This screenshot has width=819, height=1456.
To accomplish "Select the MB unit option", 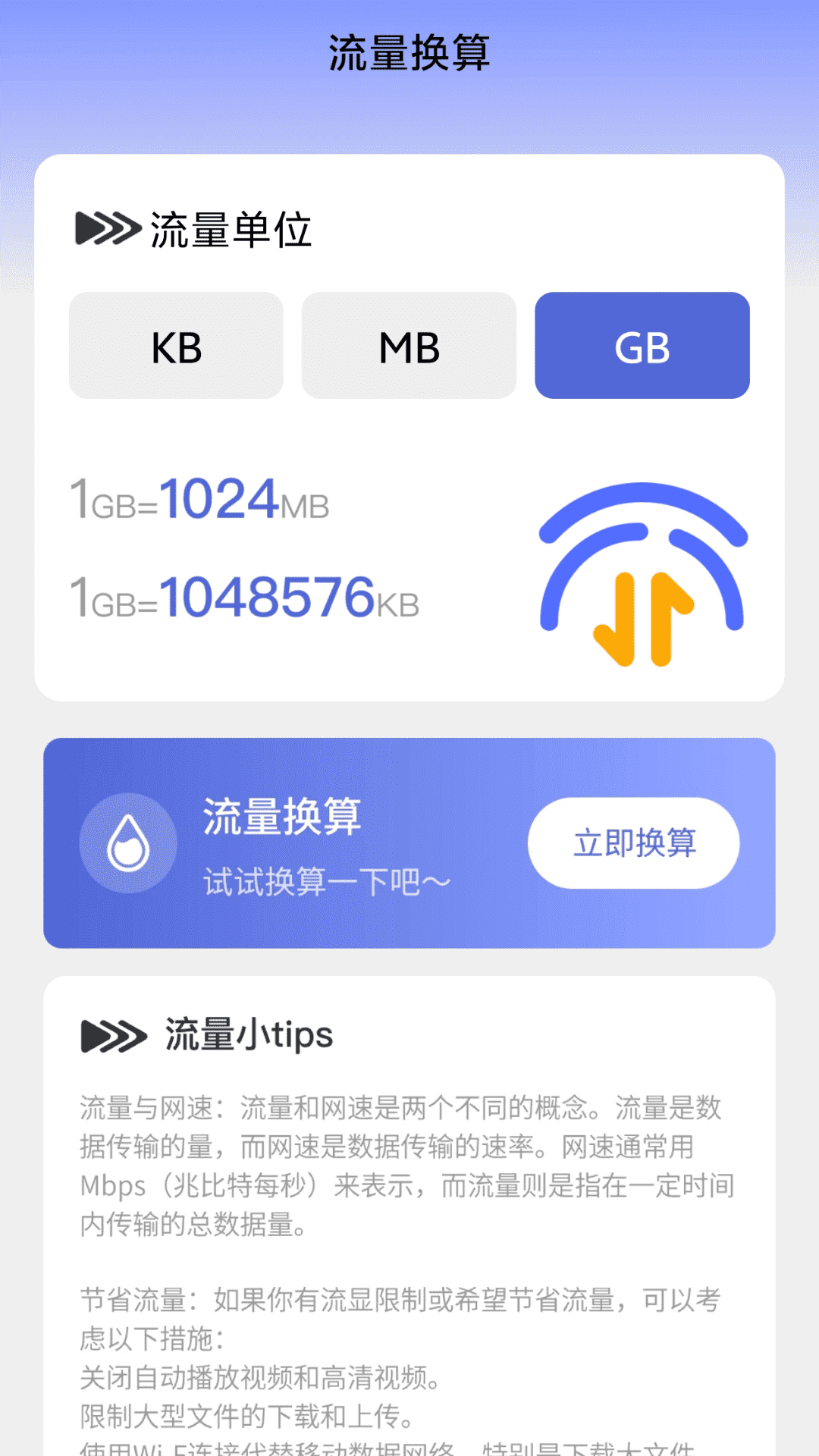I will [409, 345].
